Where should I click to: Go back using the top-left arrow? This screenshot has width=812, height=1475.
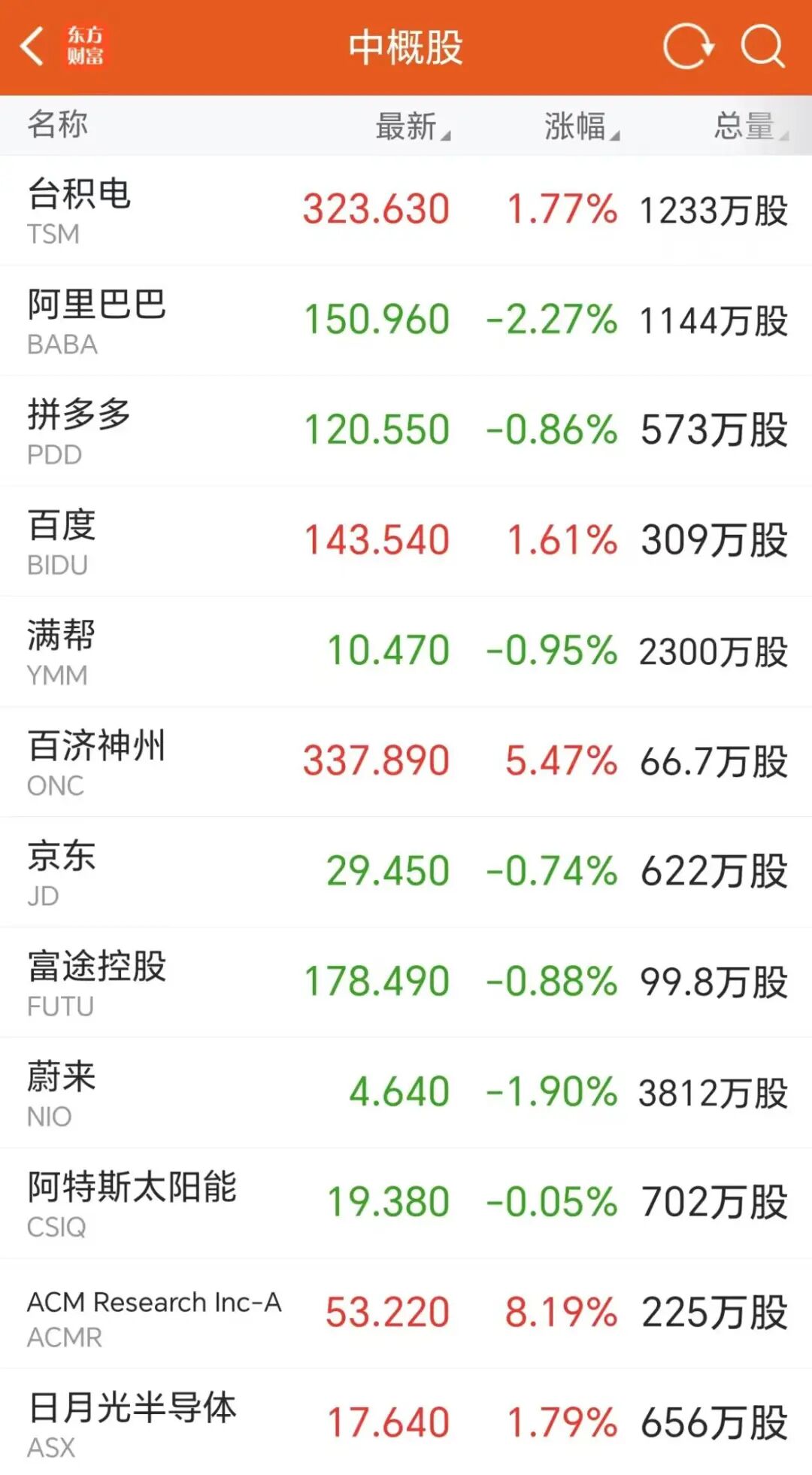coord(32,47)
